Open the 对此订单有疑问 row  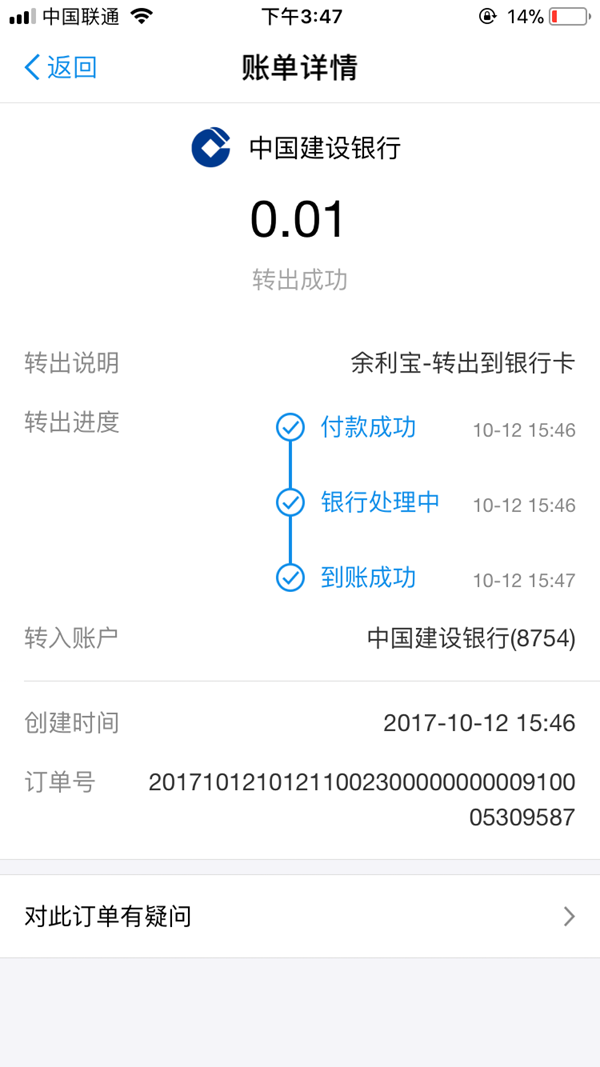pyautogui.click(x=300, y=917)
